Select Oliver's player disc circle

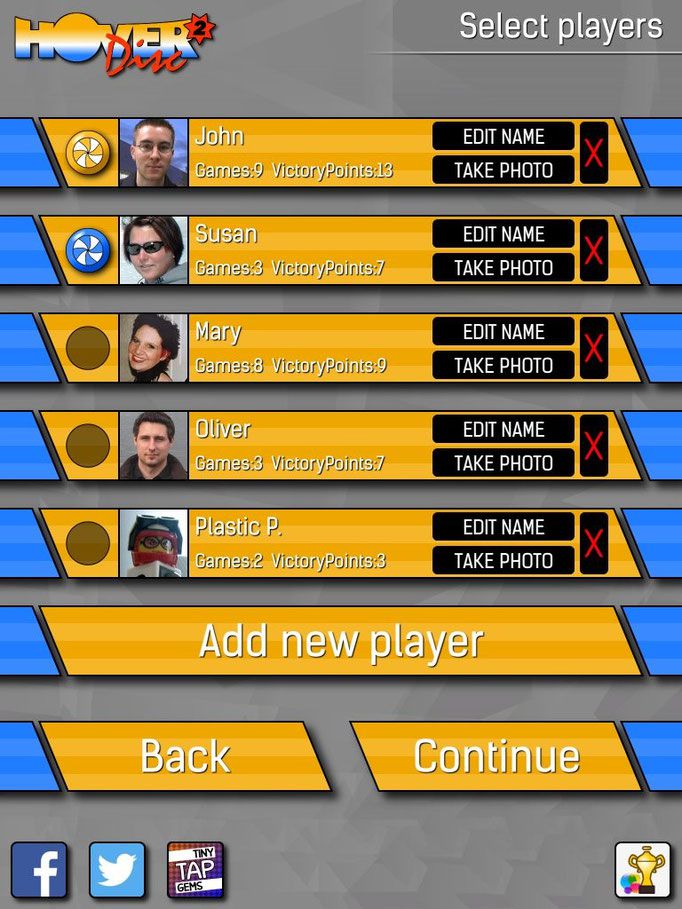coord(88,445)
